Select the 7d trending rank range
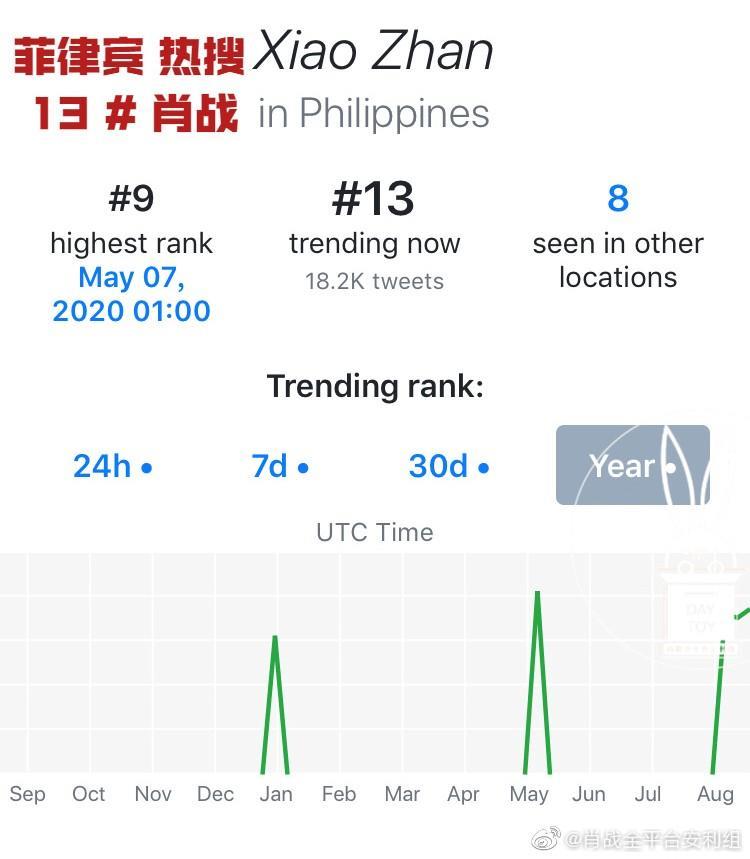 (279, 466)
